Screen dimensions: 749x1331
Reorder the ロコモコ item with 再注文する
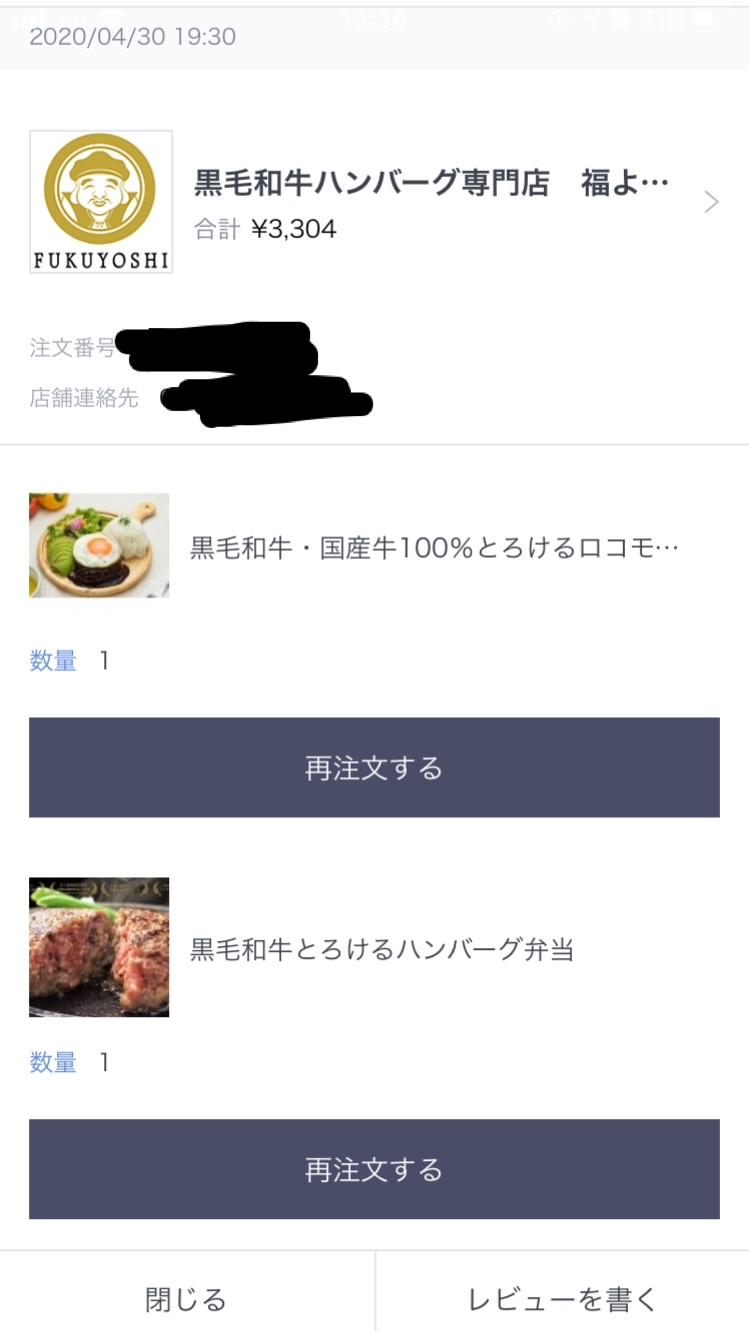(374, 767)
